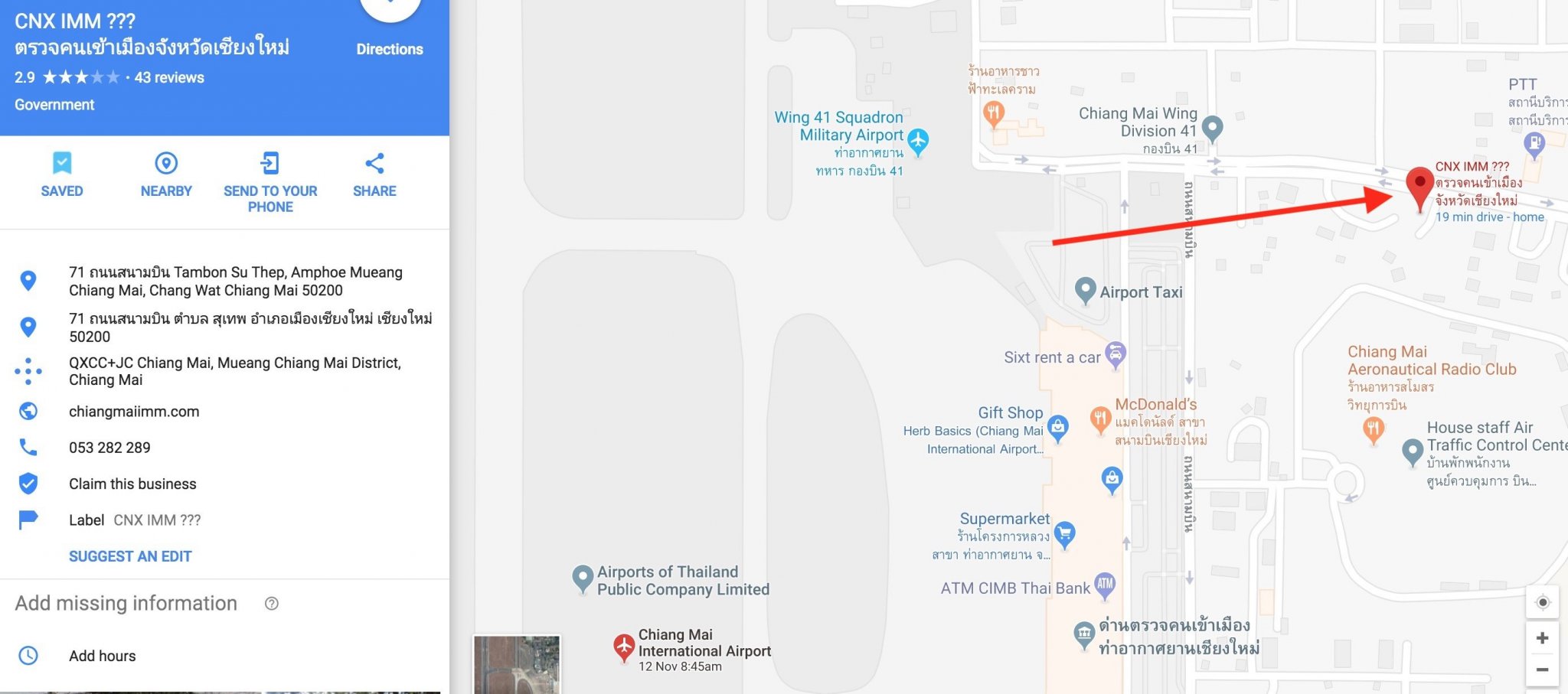
Task: Open the chiangmaiimm.com website link
Action: click(134, 412)
